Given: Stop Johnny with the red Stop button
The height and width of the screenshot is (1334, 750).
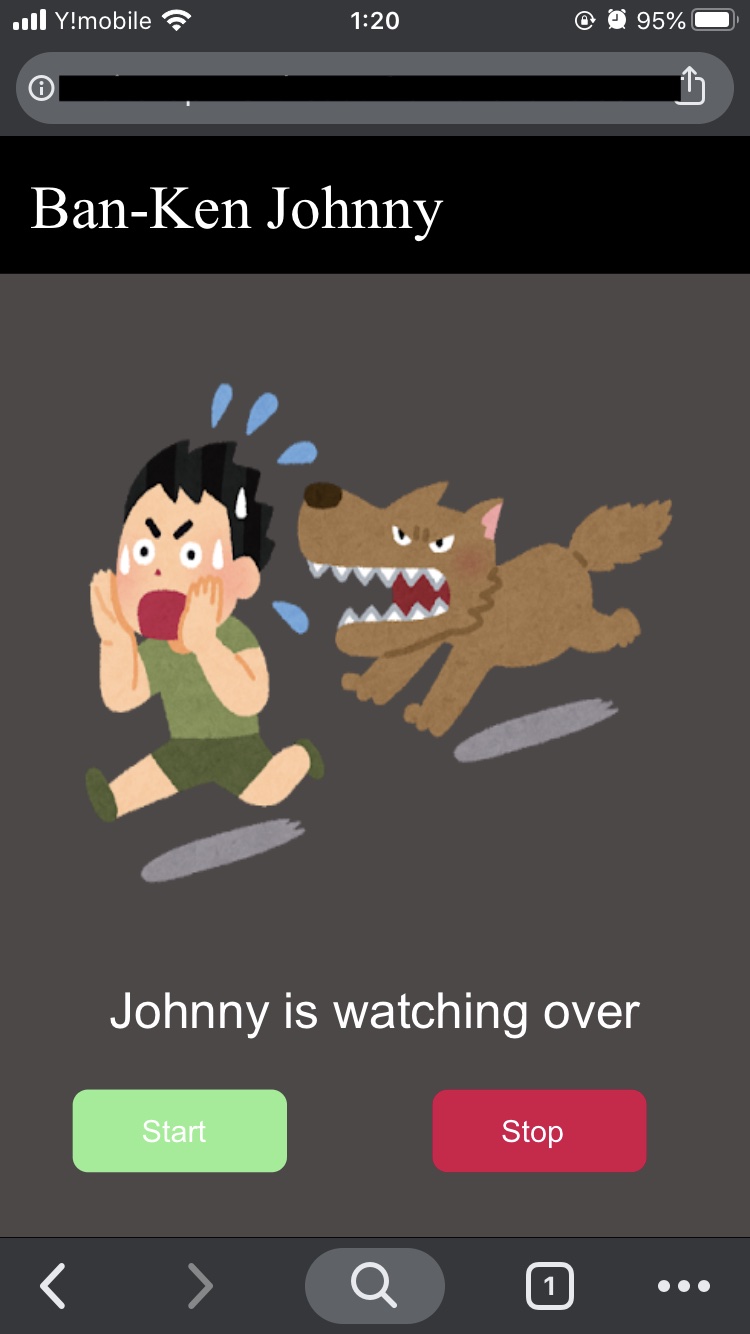Looking at the screenshot, I should point(539,1131).
